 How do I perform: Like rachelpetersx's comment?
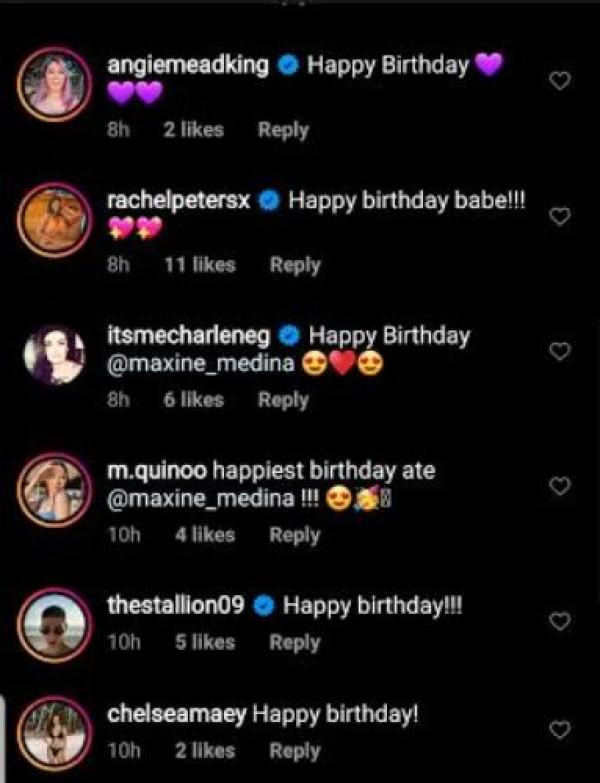(x=560, y=216)
